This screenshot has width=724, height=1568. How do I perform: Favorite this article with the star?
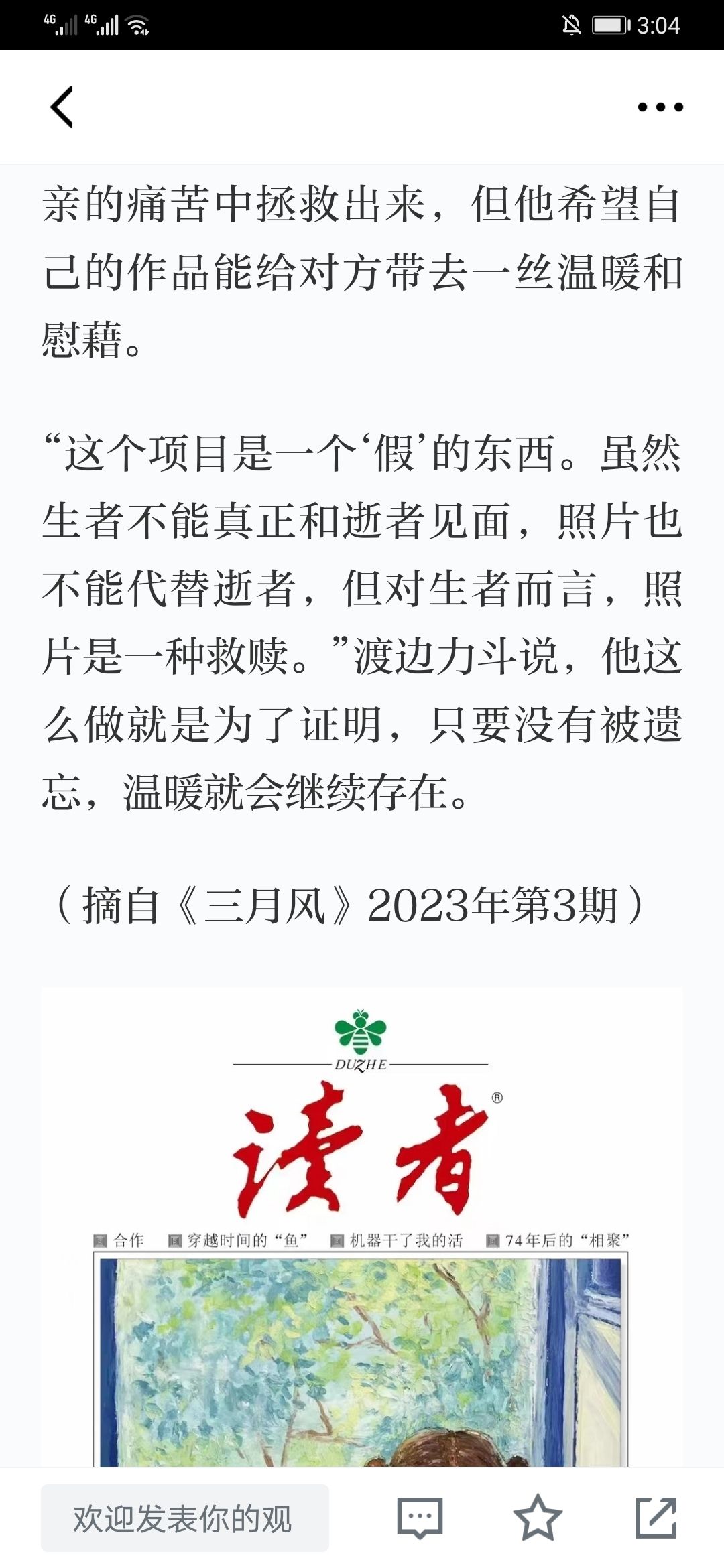(537, 1518)
